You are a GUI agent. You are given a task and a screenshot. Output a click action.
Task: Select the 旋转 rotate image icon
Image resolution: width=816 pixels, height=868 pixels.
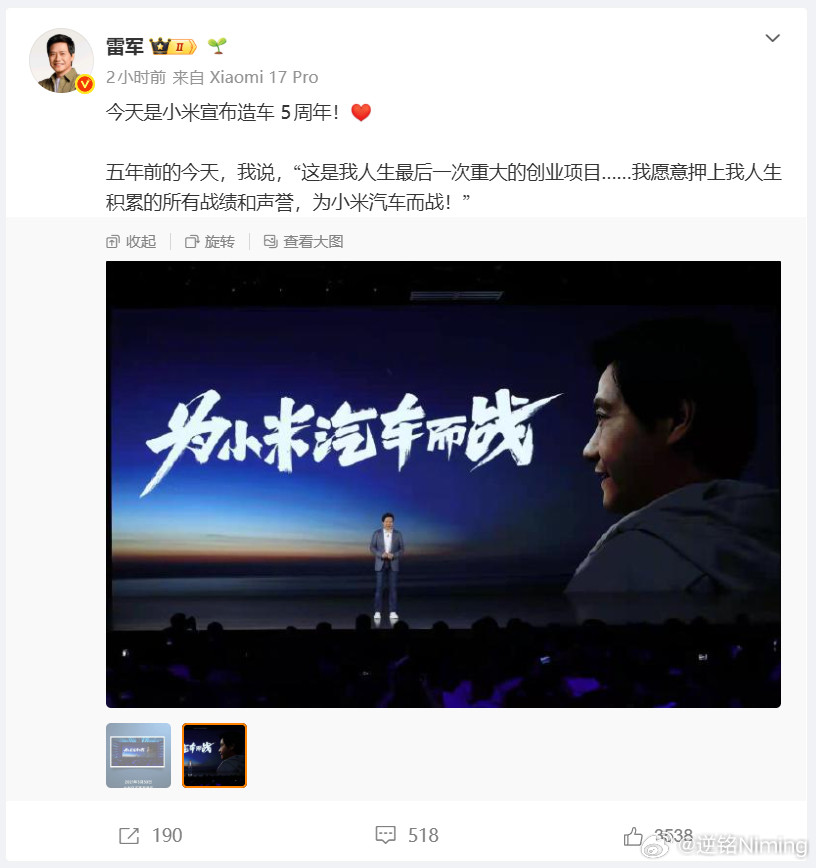(210, 241)
